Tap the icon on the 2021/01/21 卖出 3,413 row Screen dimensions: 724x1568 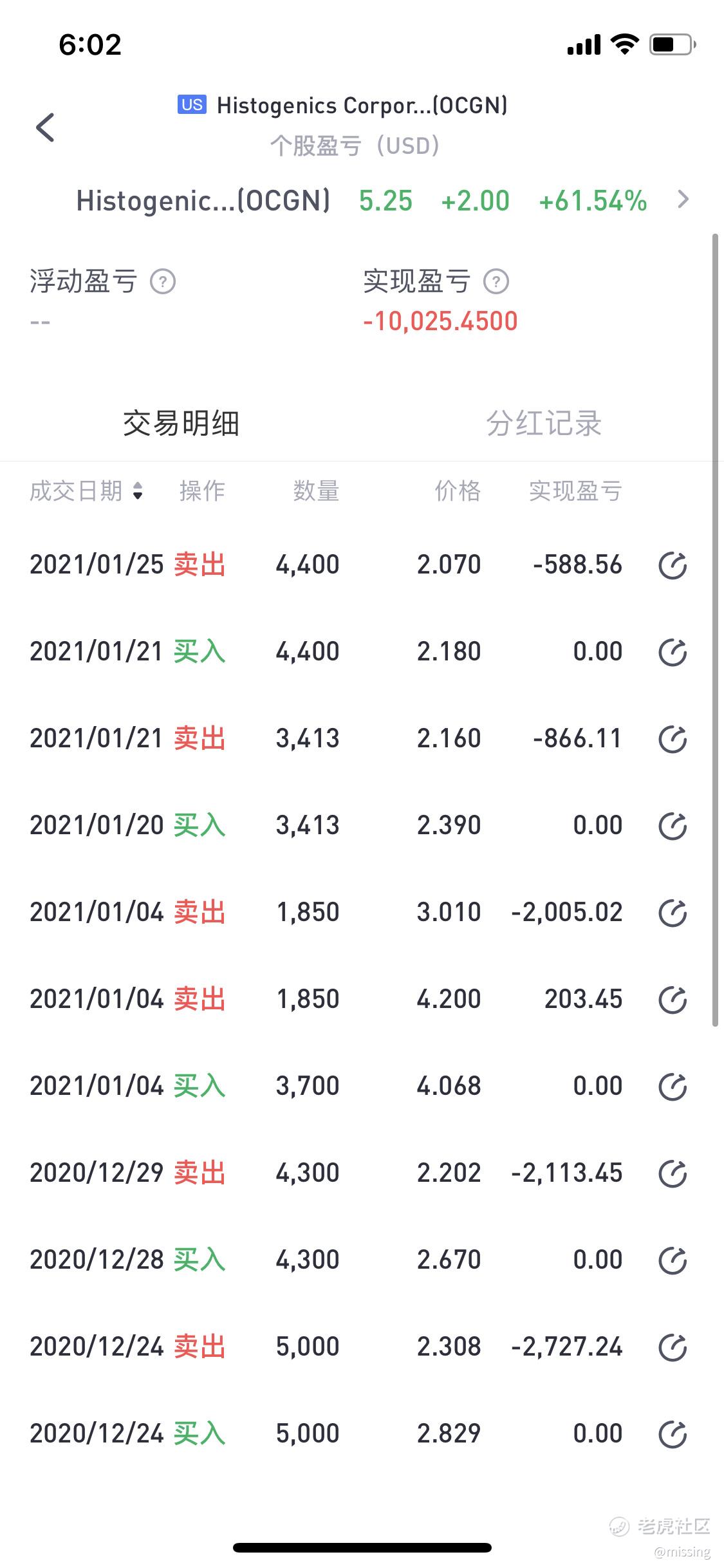673,739
